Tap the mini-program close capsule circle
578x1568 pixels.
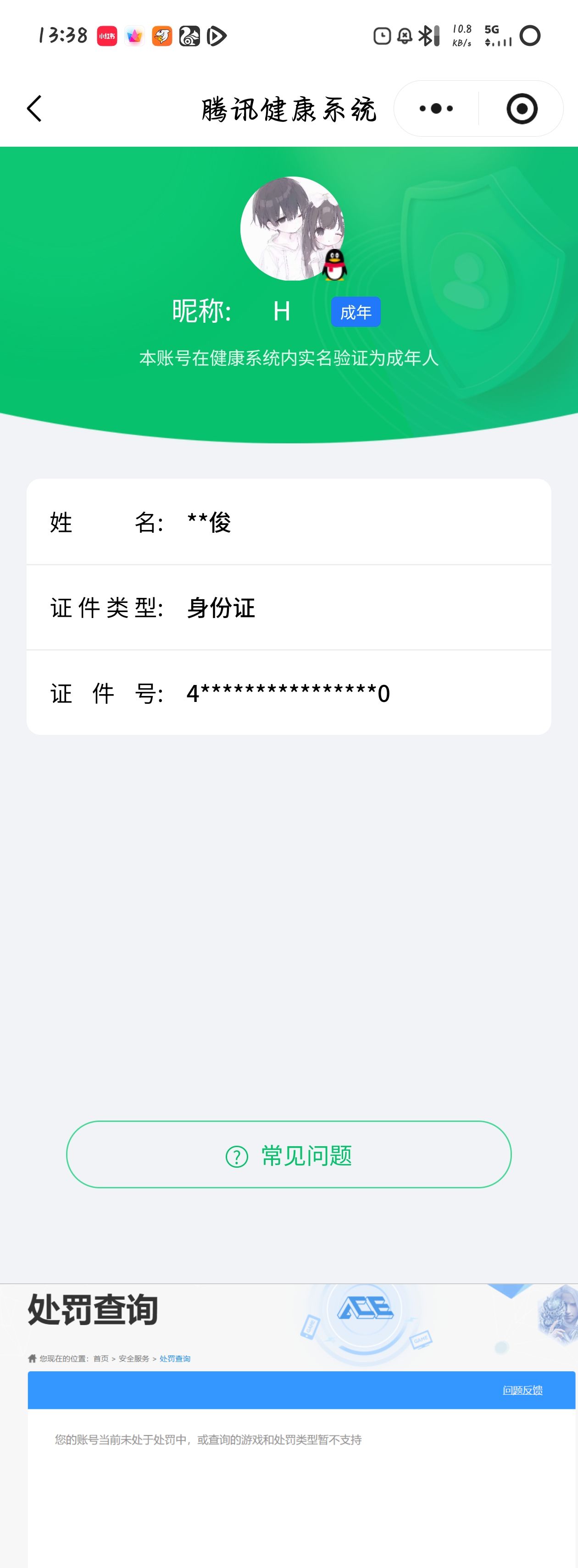[522, 108]
